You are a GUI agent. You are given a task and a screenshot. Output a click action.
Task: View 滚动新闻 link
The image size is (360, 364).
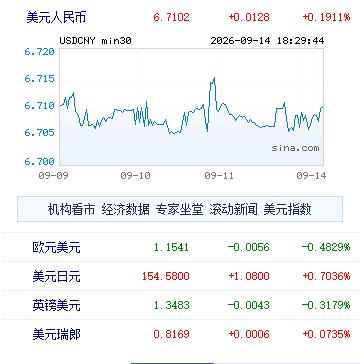pos(234,210)
